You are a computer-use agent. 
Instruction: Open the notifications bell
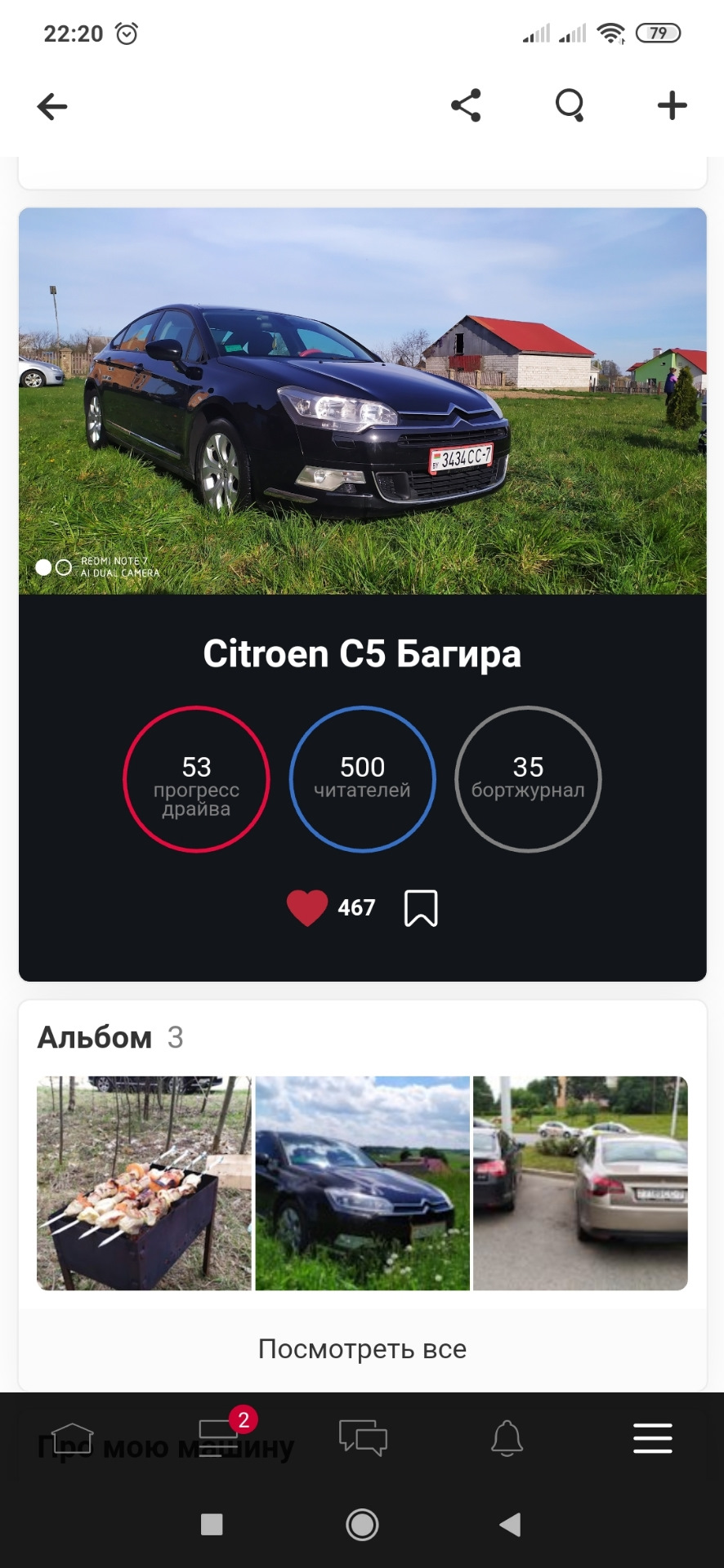(507, 1438)
